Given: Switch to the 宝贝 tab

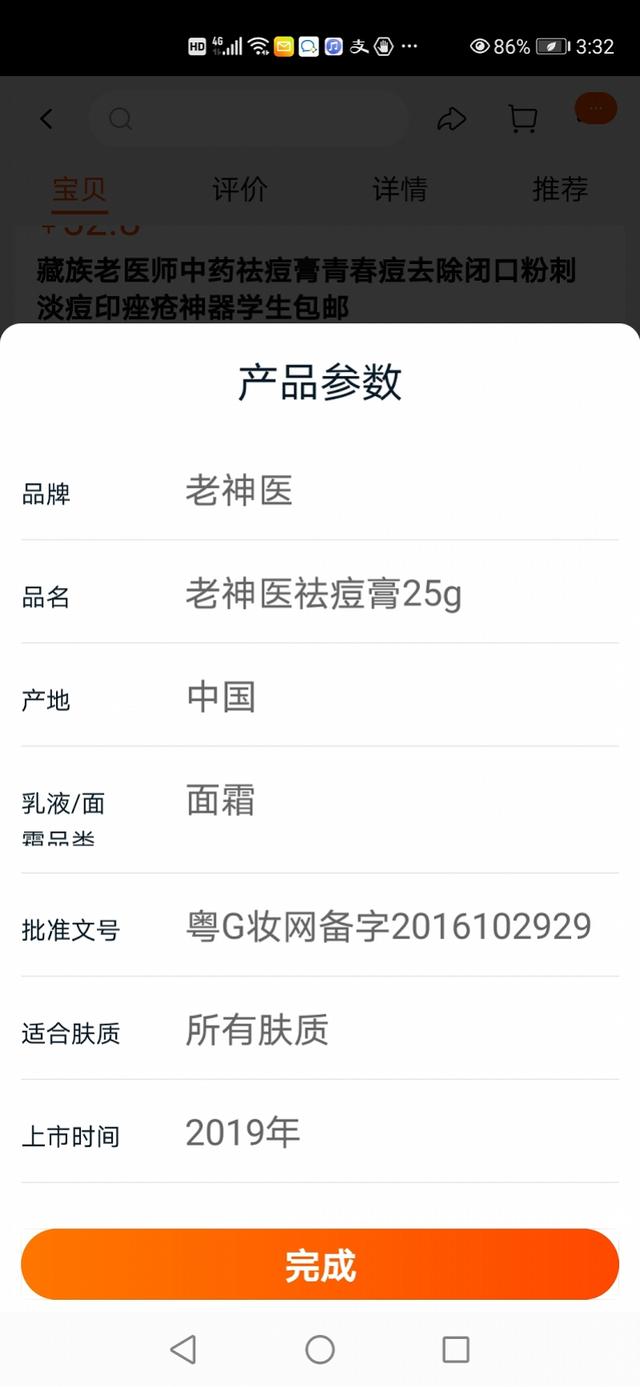Looking at the screenshot, I should [80, 189].
